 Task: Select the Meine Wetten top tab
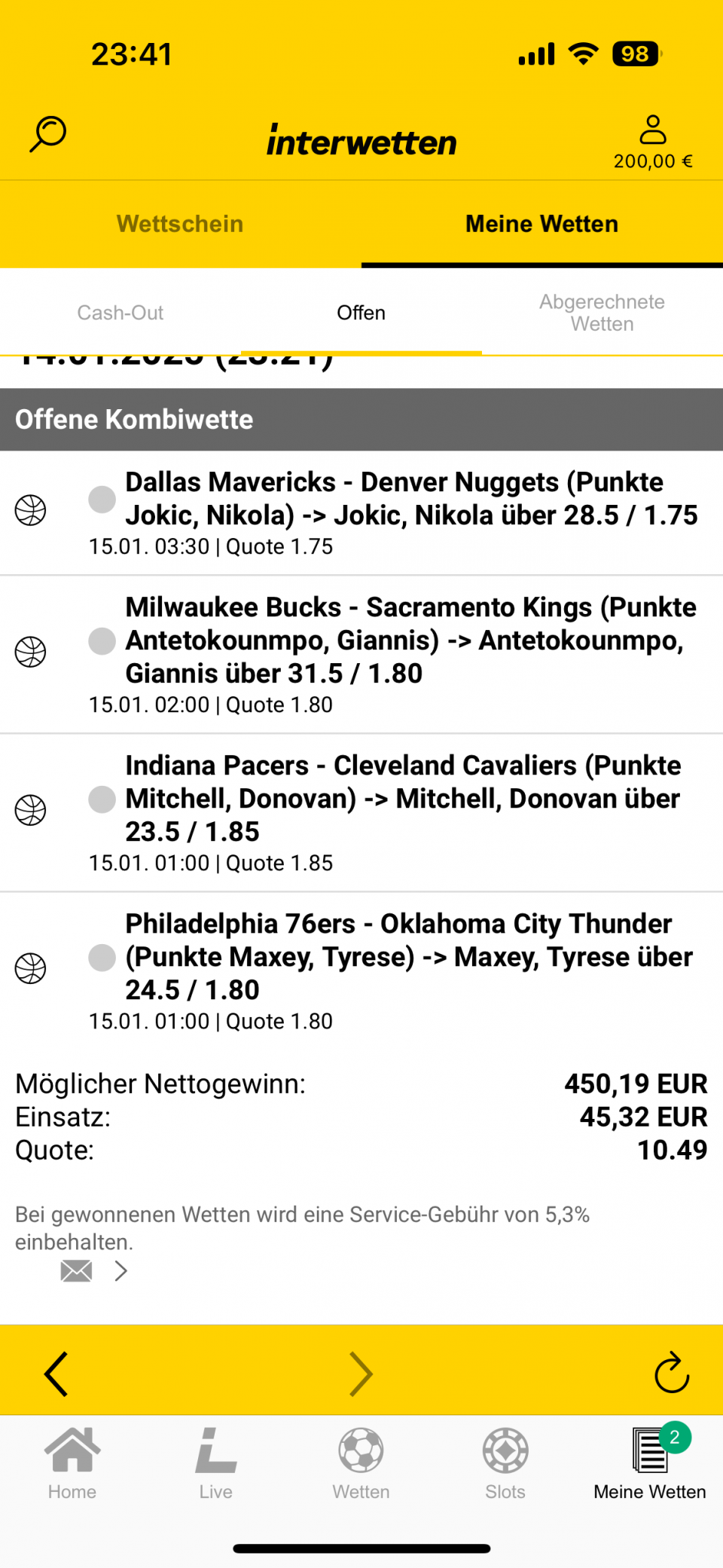(541, 224)
